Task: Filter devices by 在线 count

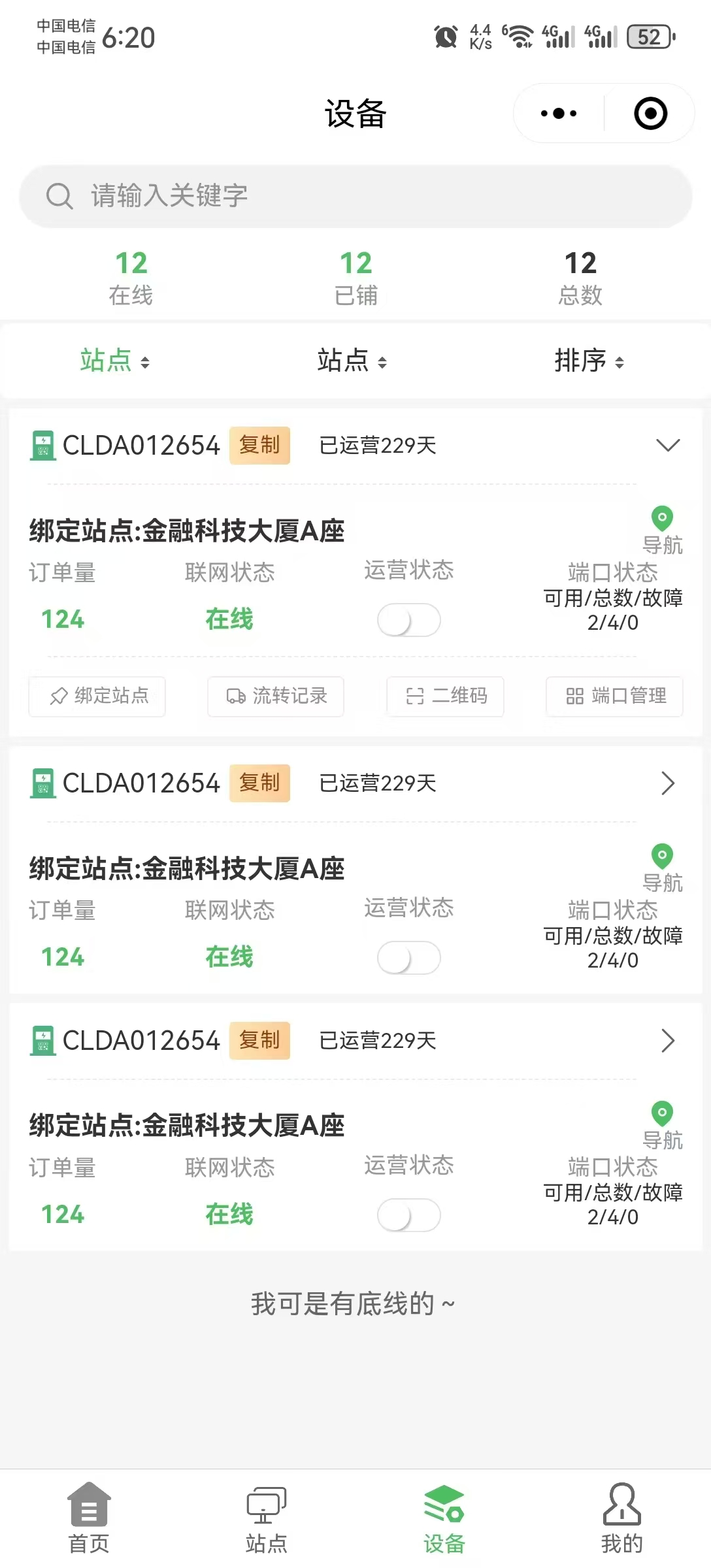Action: 131,278
